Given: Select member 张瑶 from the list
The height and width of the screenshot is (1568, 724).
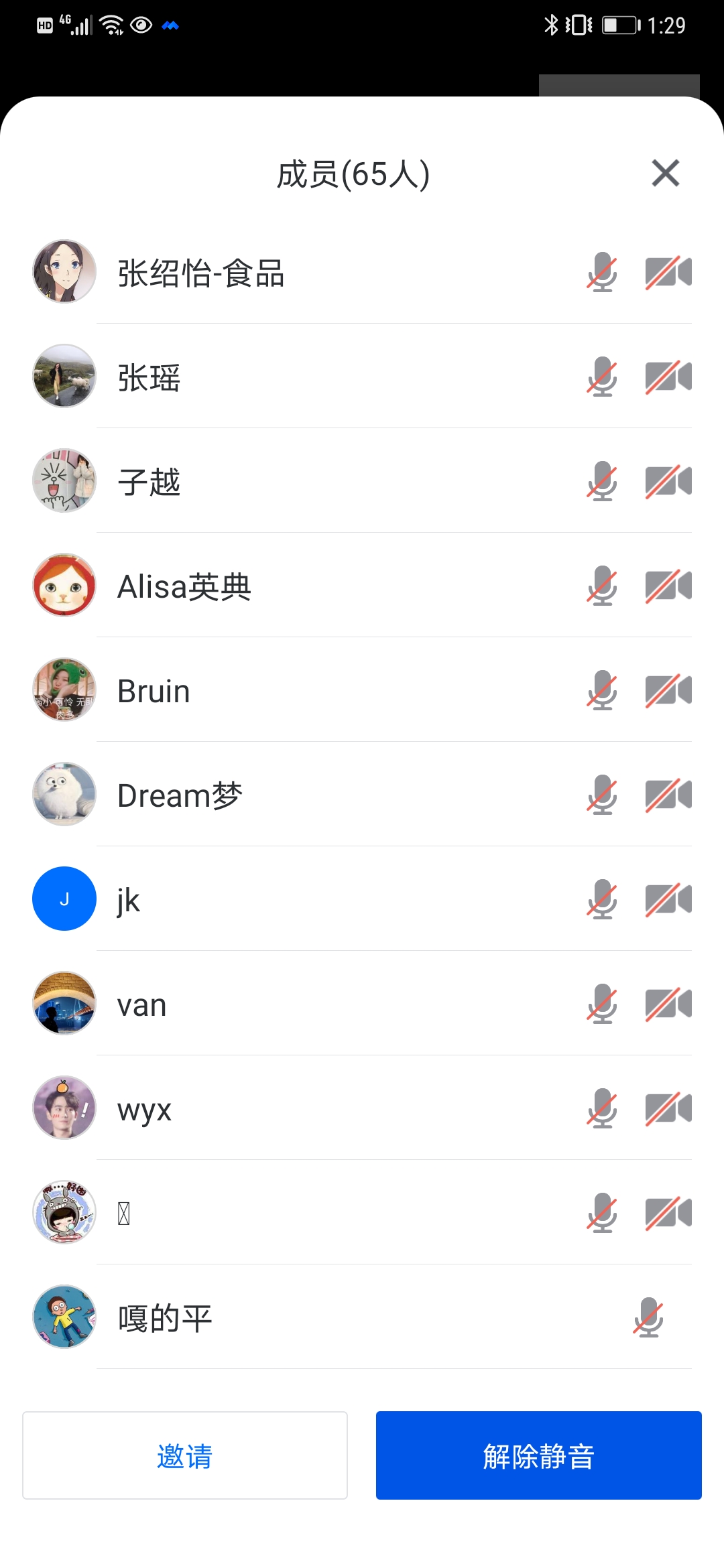Looking at the screenshot, I should tap(149, 377).
